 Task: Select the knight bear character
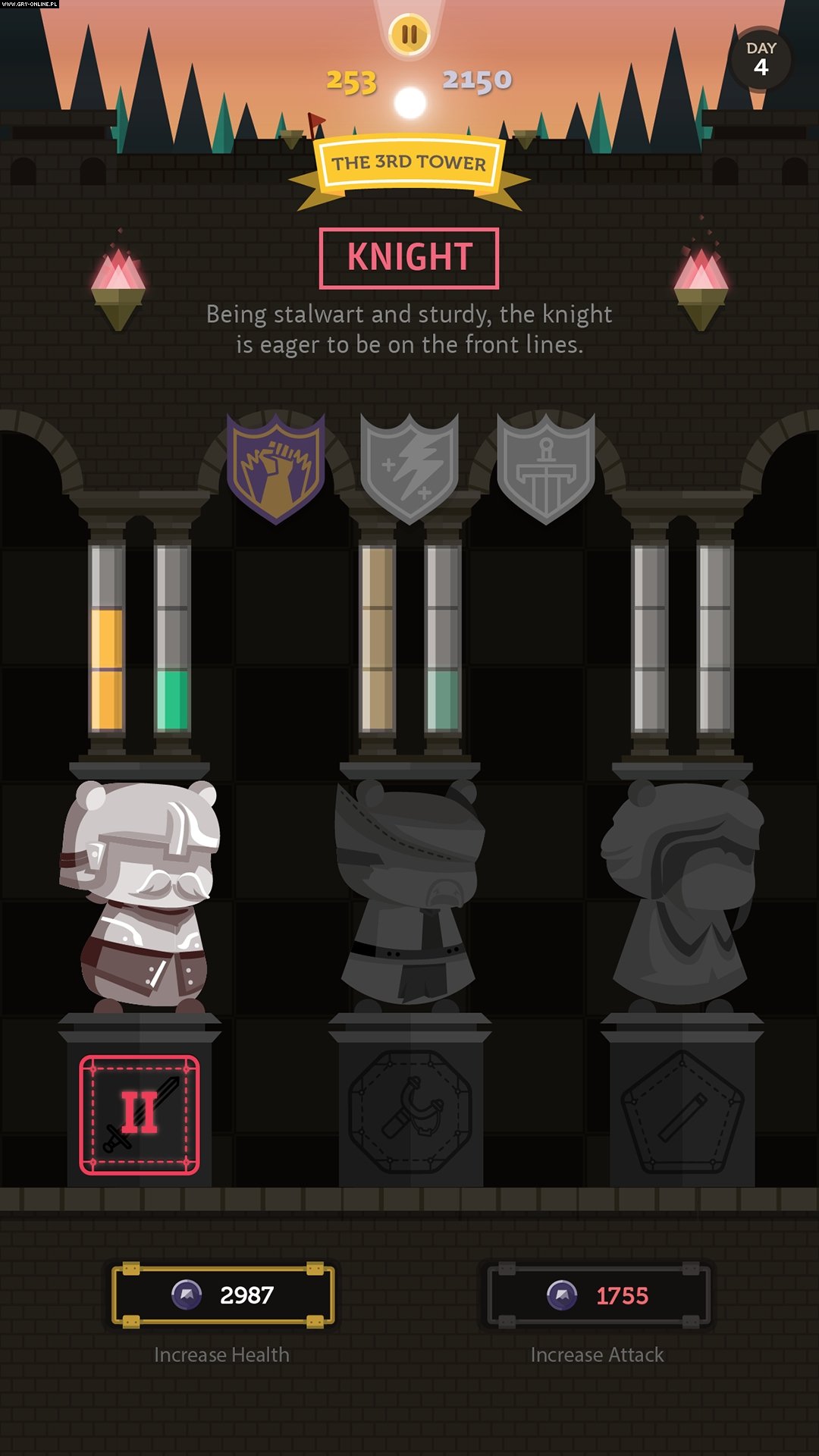tap(140, 895)
